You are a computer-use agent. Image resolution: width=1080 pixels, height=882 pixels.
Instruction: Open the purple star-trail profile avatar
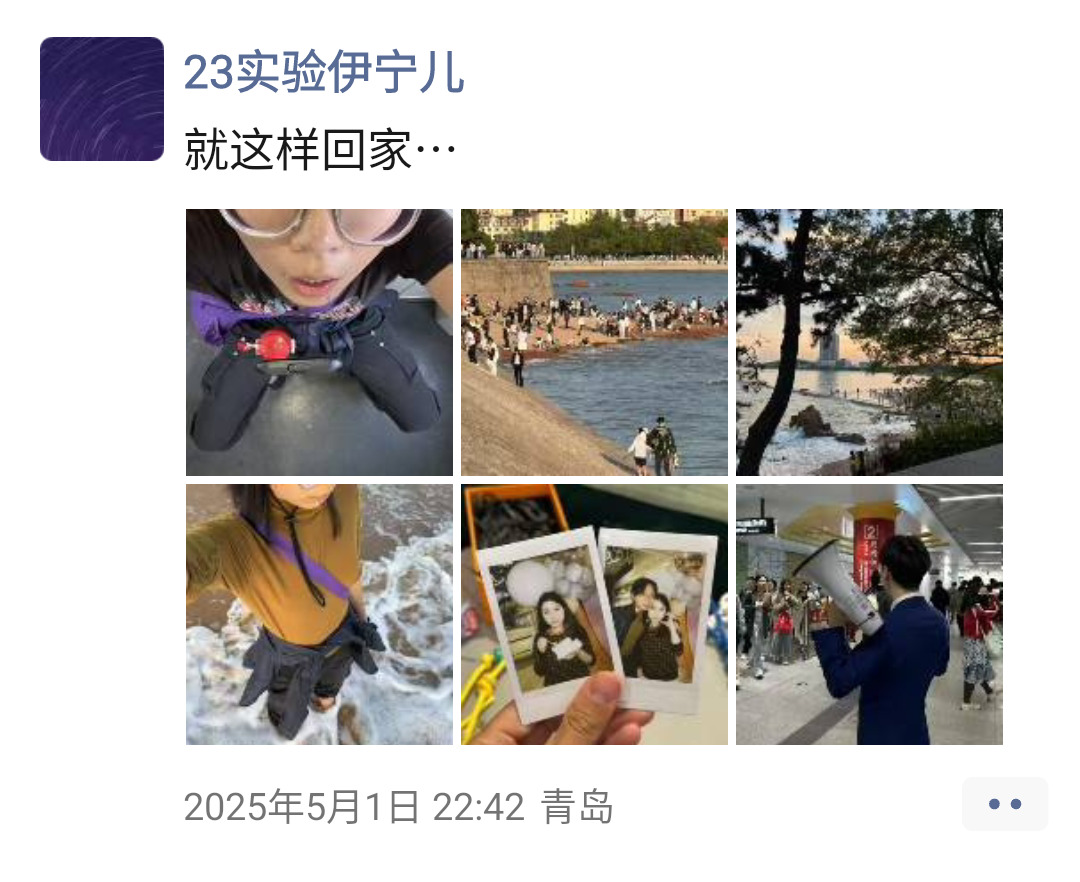(x=101, y=99)
